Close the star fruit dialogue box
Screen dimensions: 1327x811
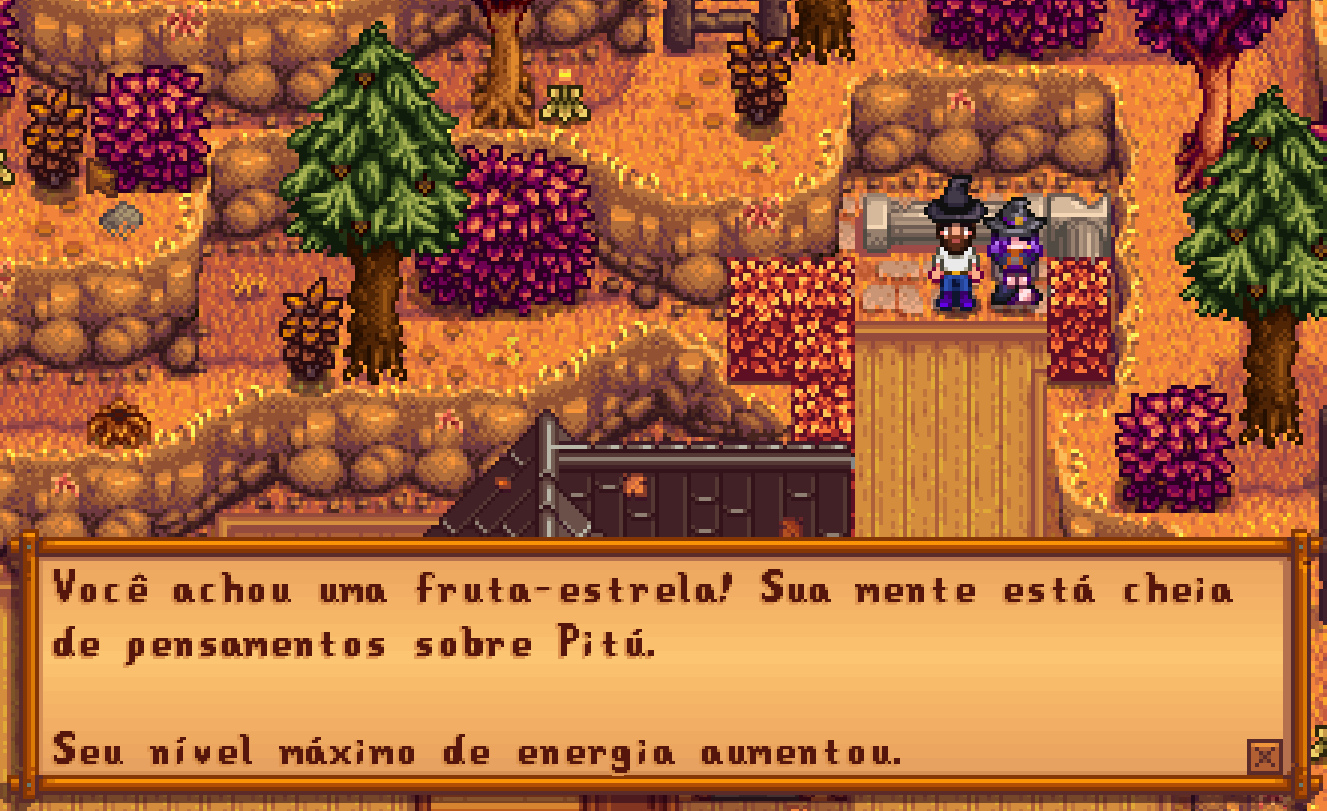1264,756
